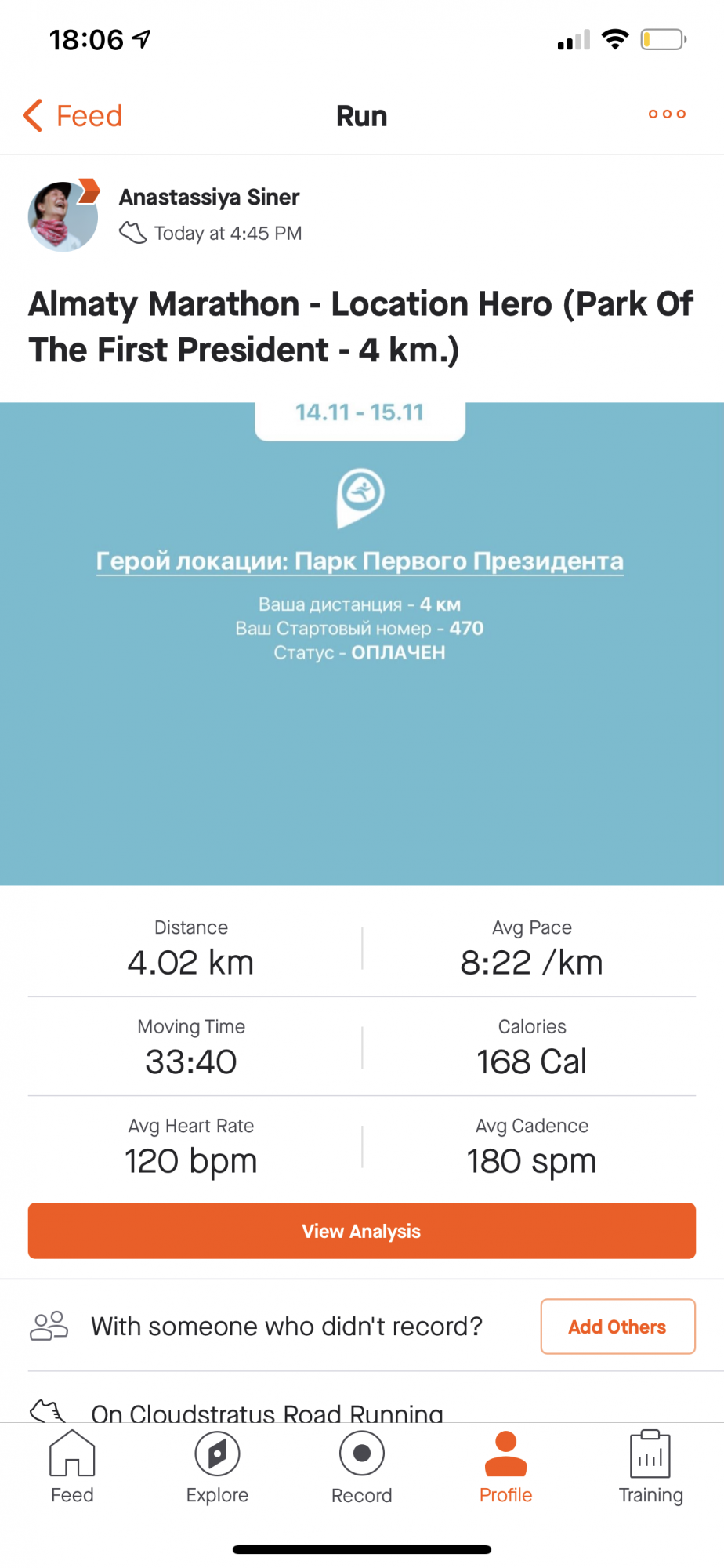
Task: Switch to the Training tab
Action: click(x=650, y=1466)
